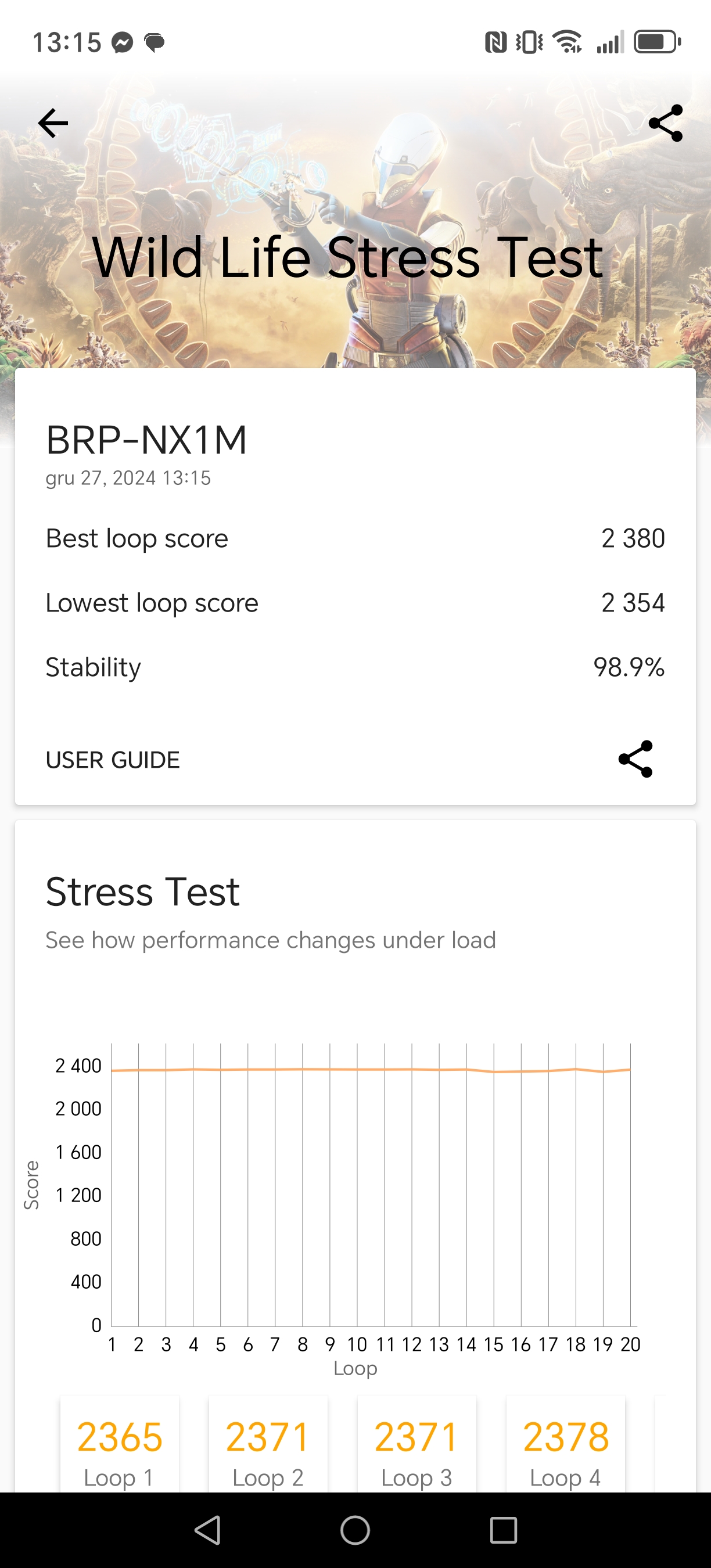Select the Loop 3 score card
The width and height of the screenshot is (711, 1568).
coord(416,1444)
